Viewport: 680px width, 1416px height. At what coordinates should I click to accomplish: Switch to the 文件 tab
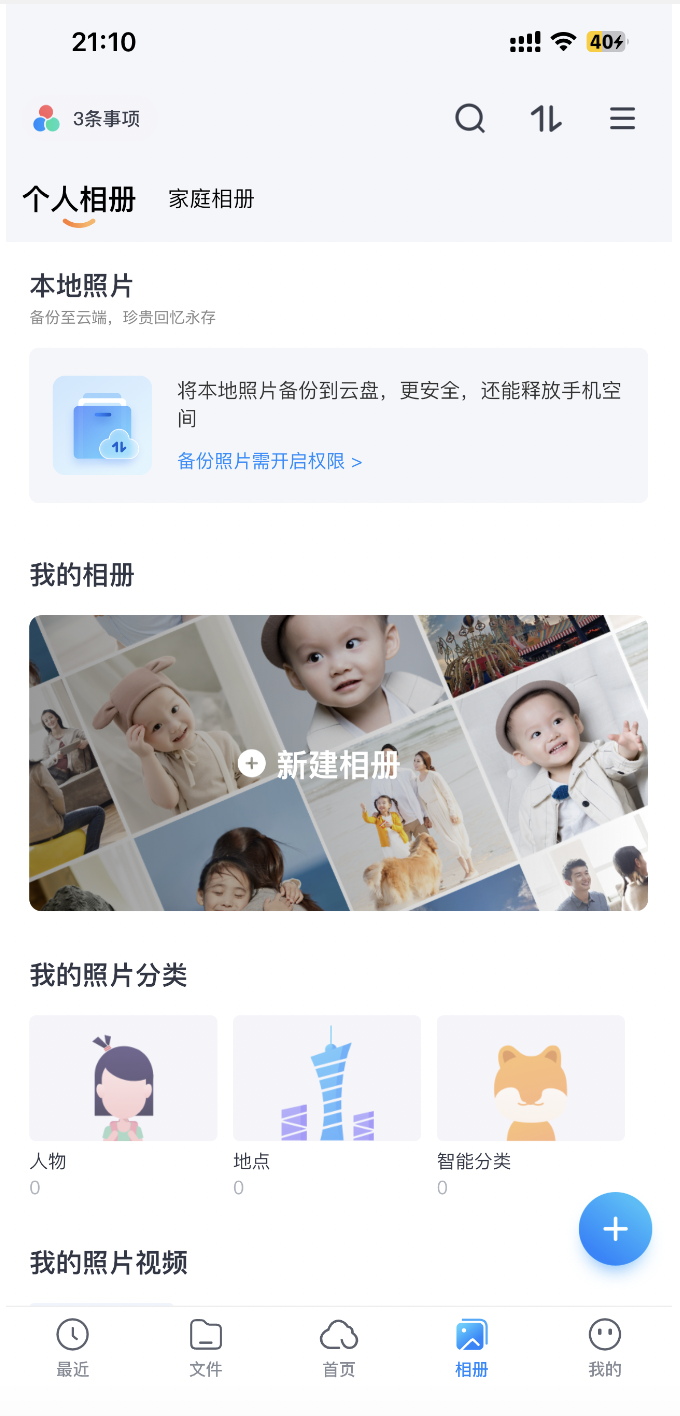[206, 1347]
